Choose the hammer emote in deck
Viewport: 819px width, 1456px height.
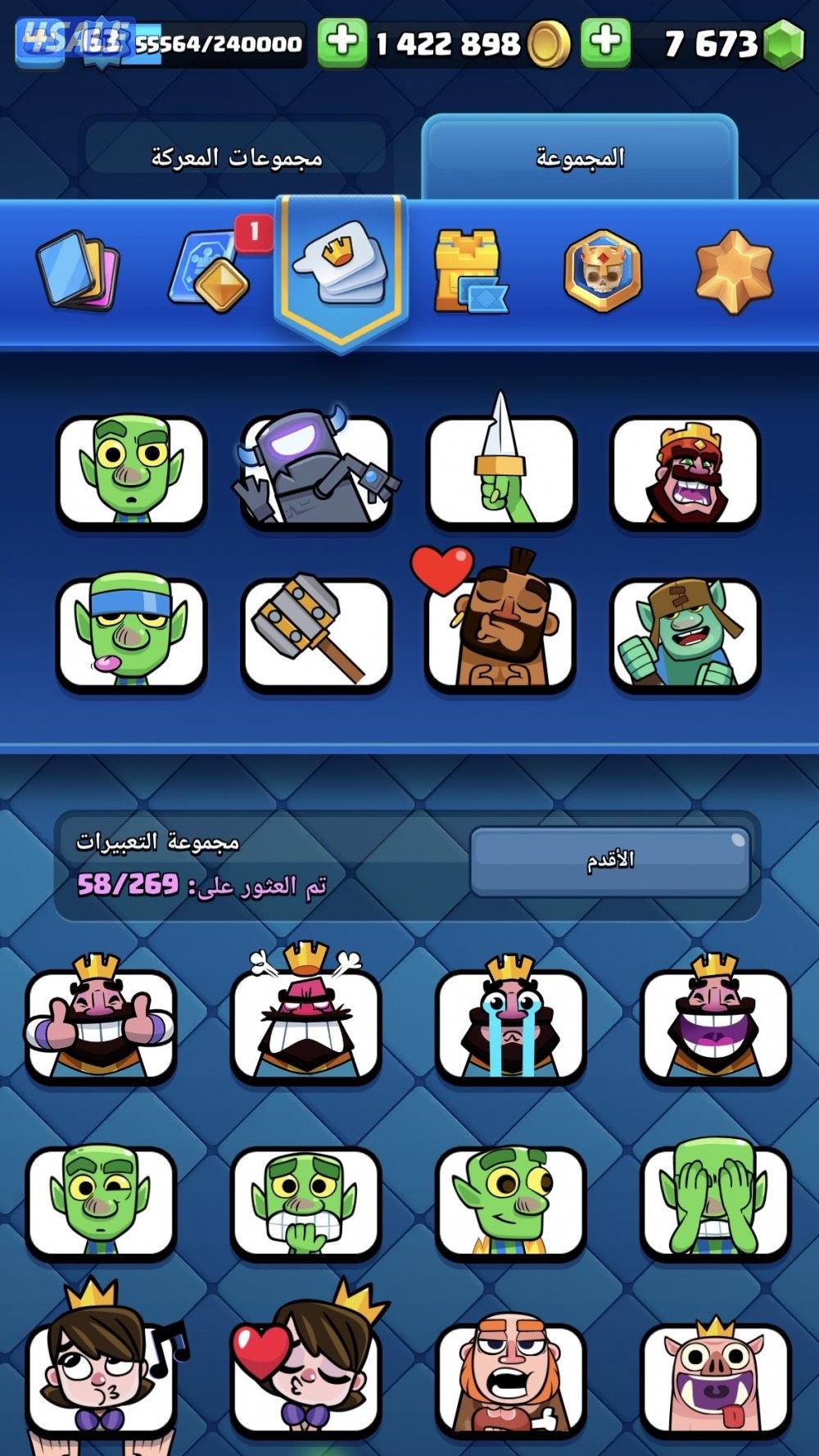pos(315,633)
